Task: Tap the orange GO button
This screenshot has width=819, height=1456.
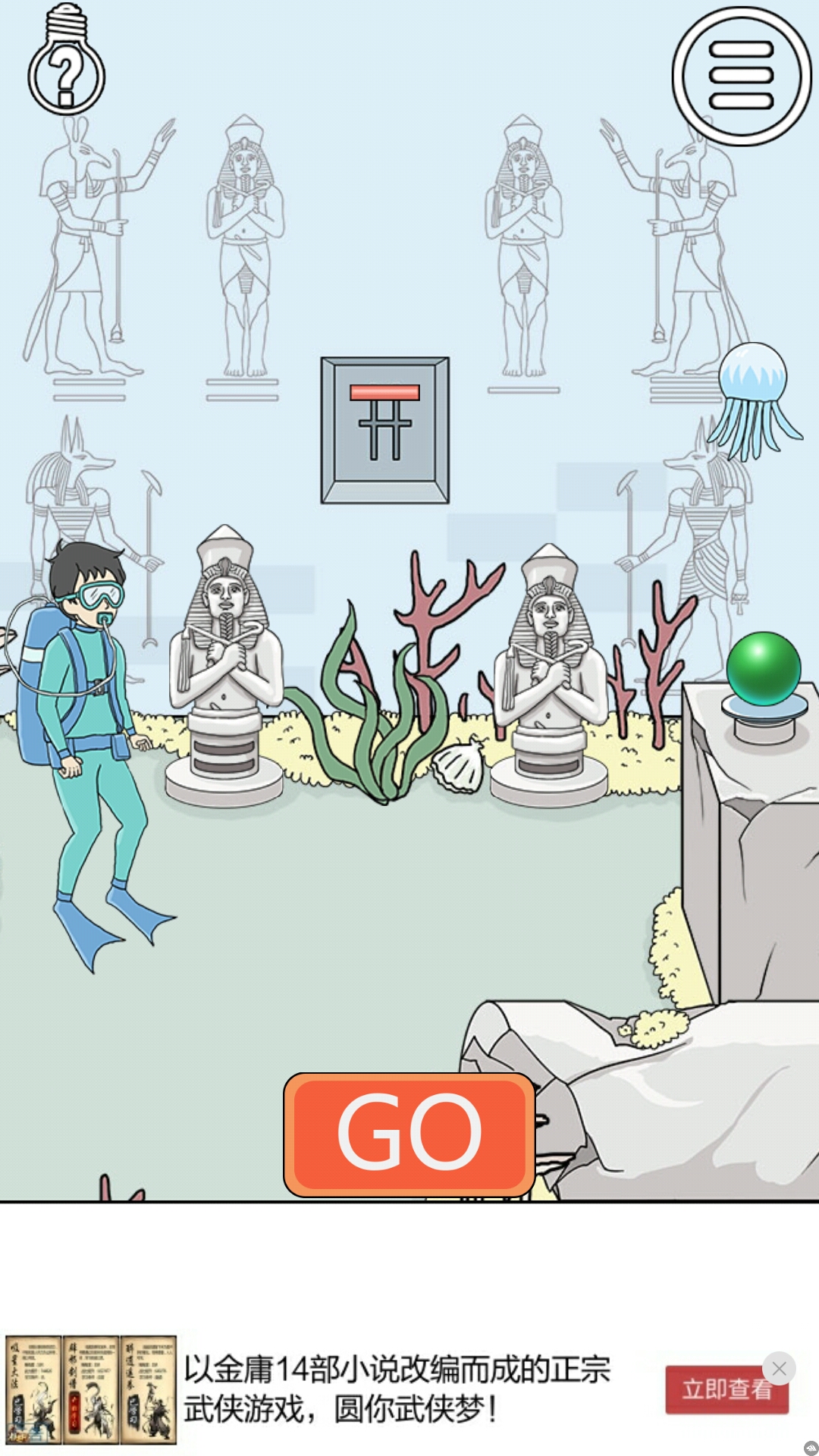Action: 409,1134
